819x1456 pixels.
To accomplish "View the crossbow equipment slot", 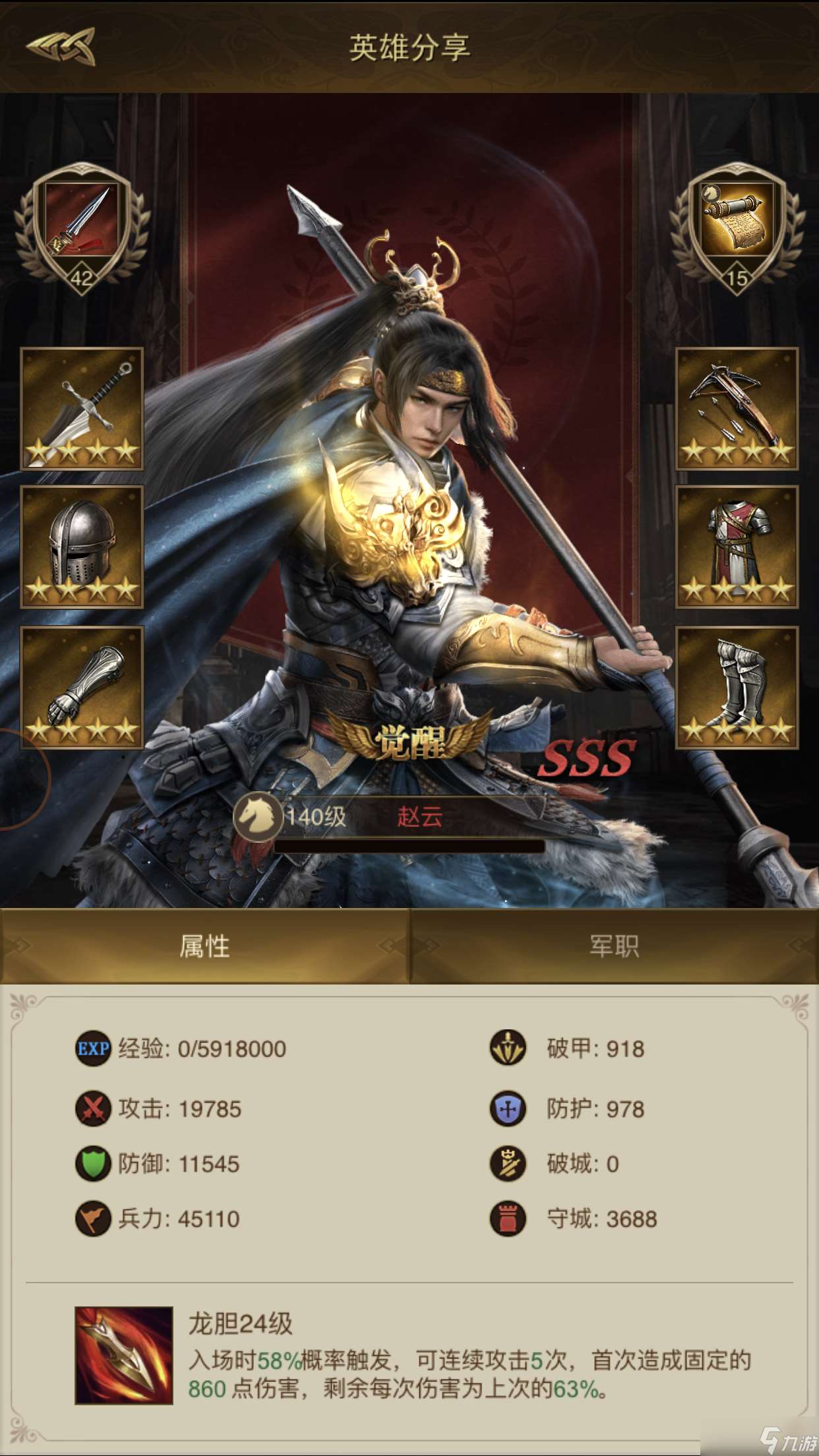I will pos(737,409).
